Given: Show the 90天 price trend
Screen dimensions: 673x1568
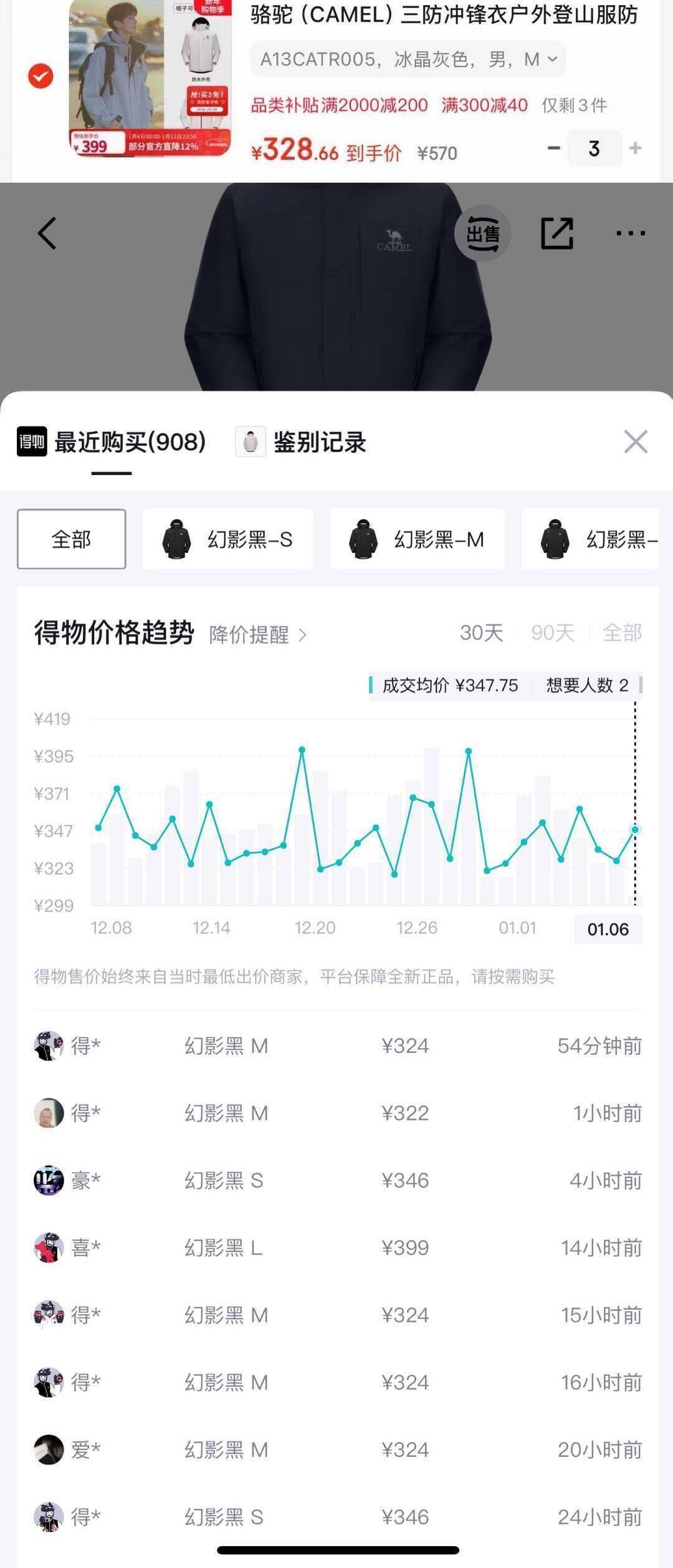Looking at the screenshot, I should 553,633.
